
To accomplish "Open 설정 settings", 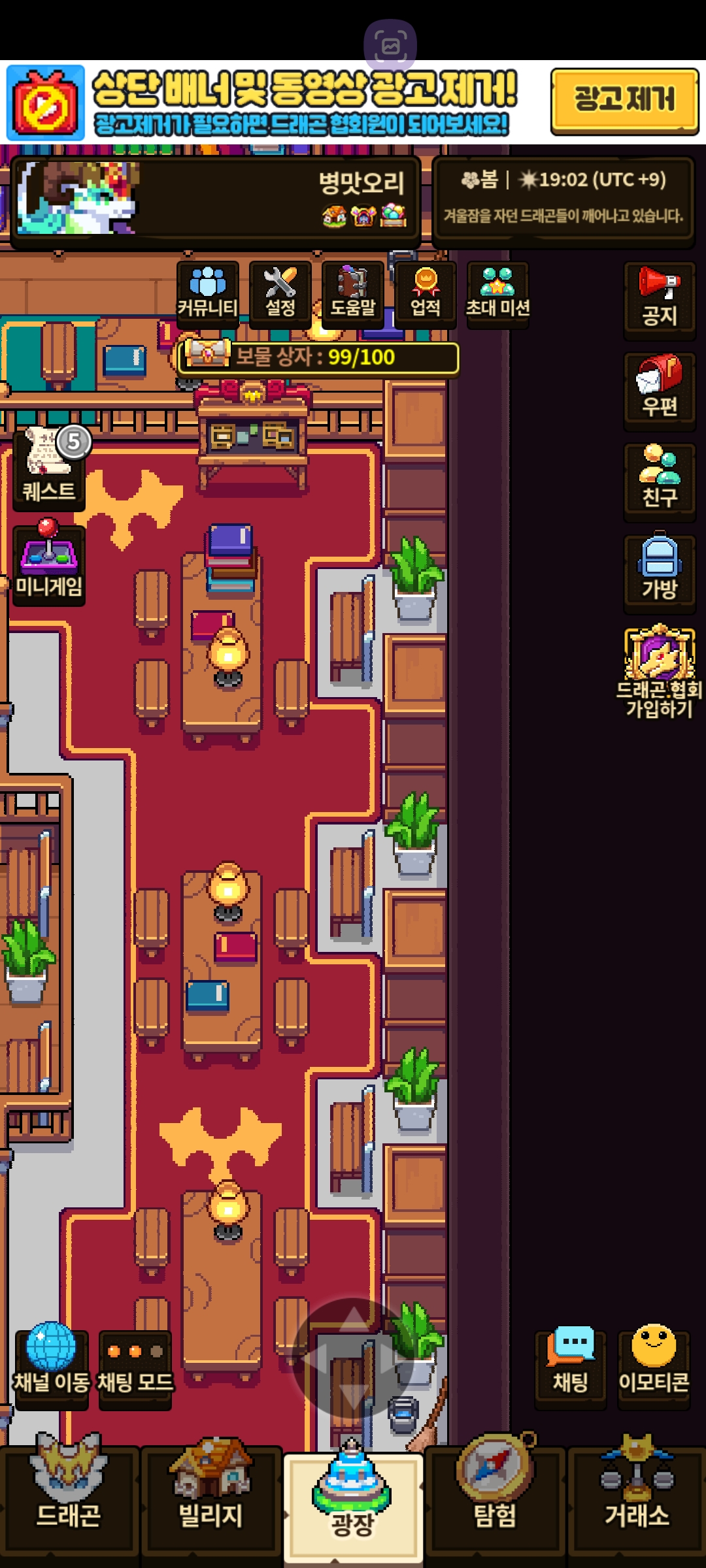I will pyautogui.click(x=280, y=291).
